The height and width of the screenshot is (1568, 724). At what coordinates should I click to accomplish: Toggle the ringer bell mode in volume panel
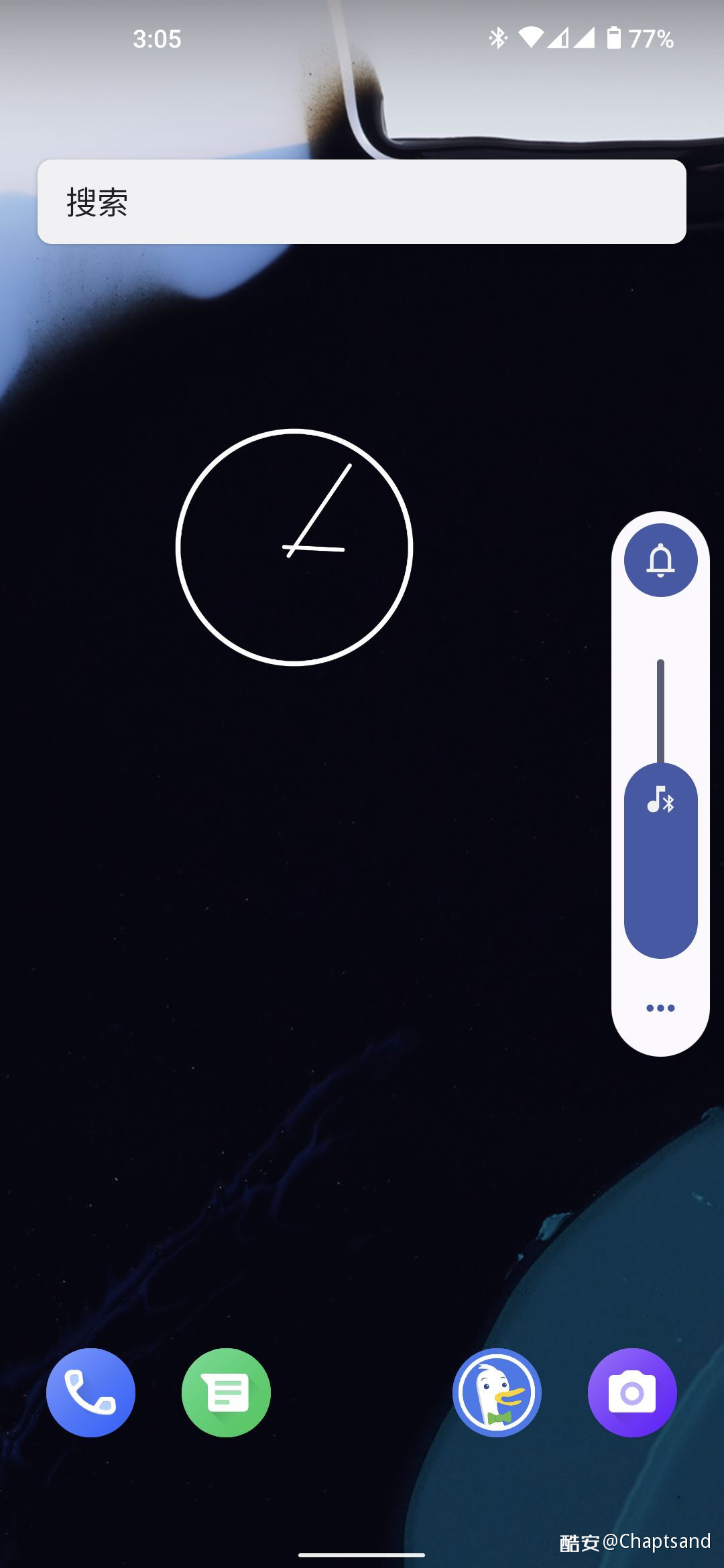[660, 560]
